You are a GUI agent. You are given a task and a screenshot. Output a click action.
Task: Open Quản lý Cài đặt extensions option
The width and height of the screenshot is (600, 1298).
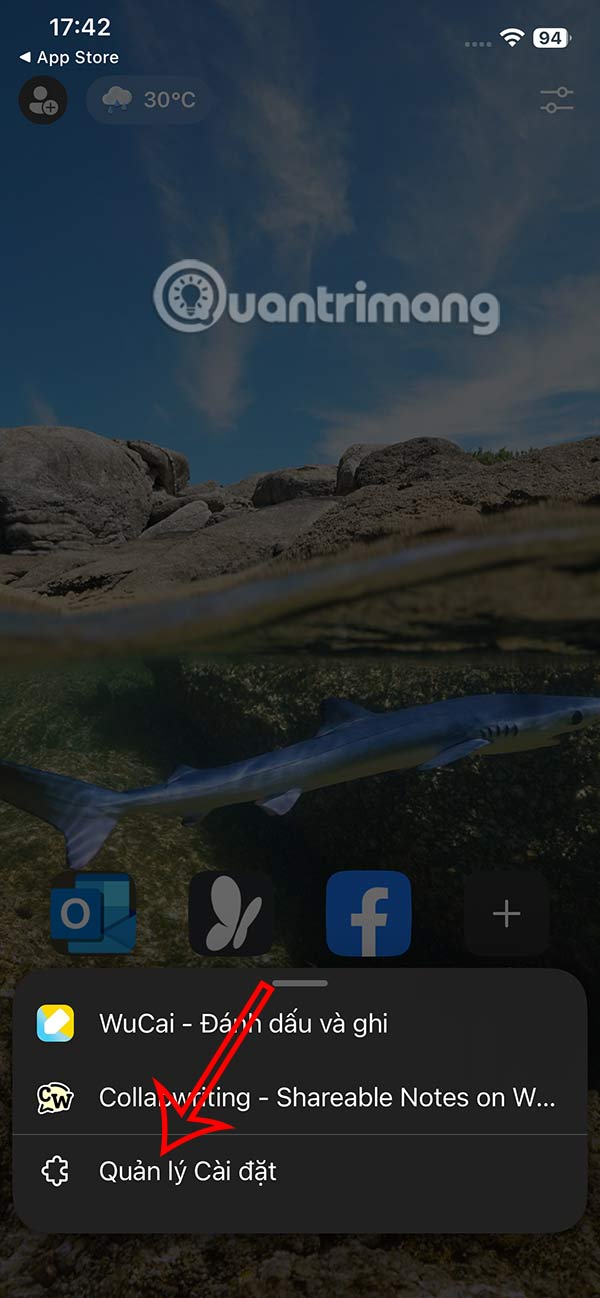click(188, 1171)
